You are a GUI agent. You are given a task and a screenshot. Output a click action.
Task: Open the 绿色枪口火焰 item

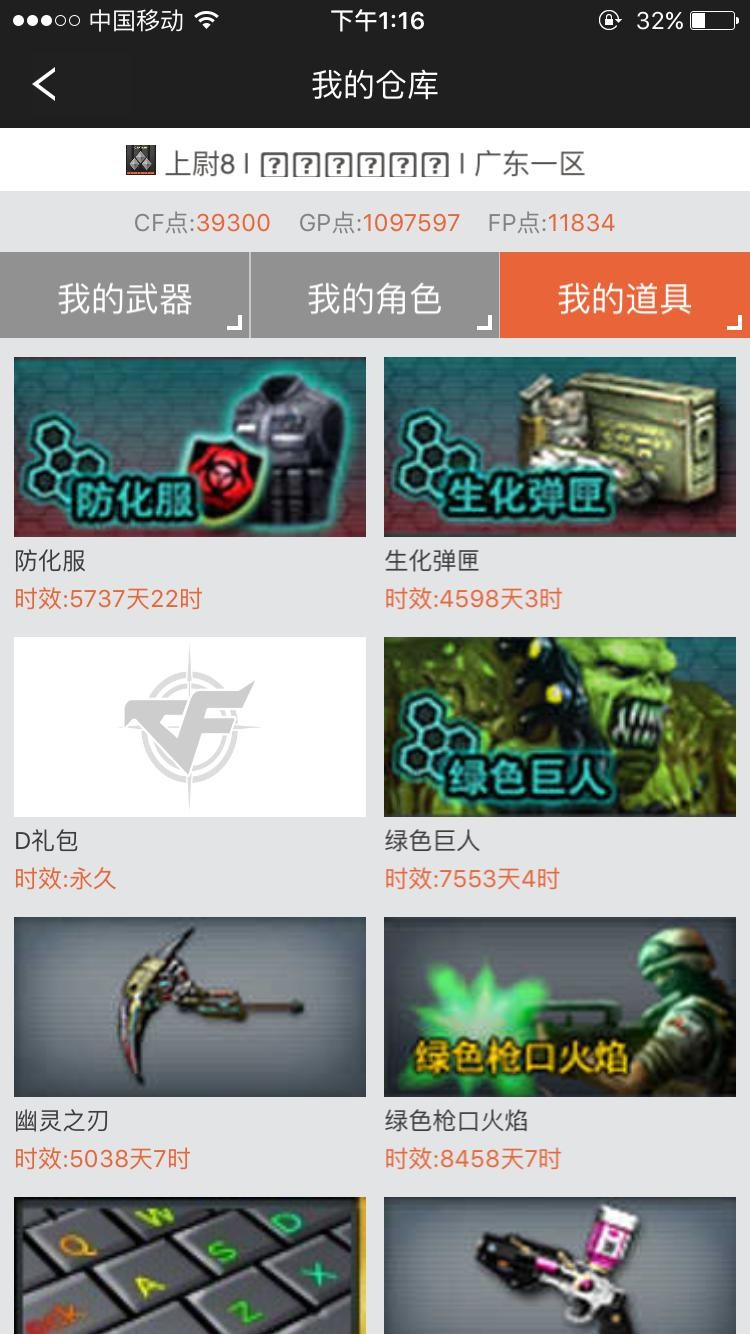pyautogui.click(x=560, y=1007)
